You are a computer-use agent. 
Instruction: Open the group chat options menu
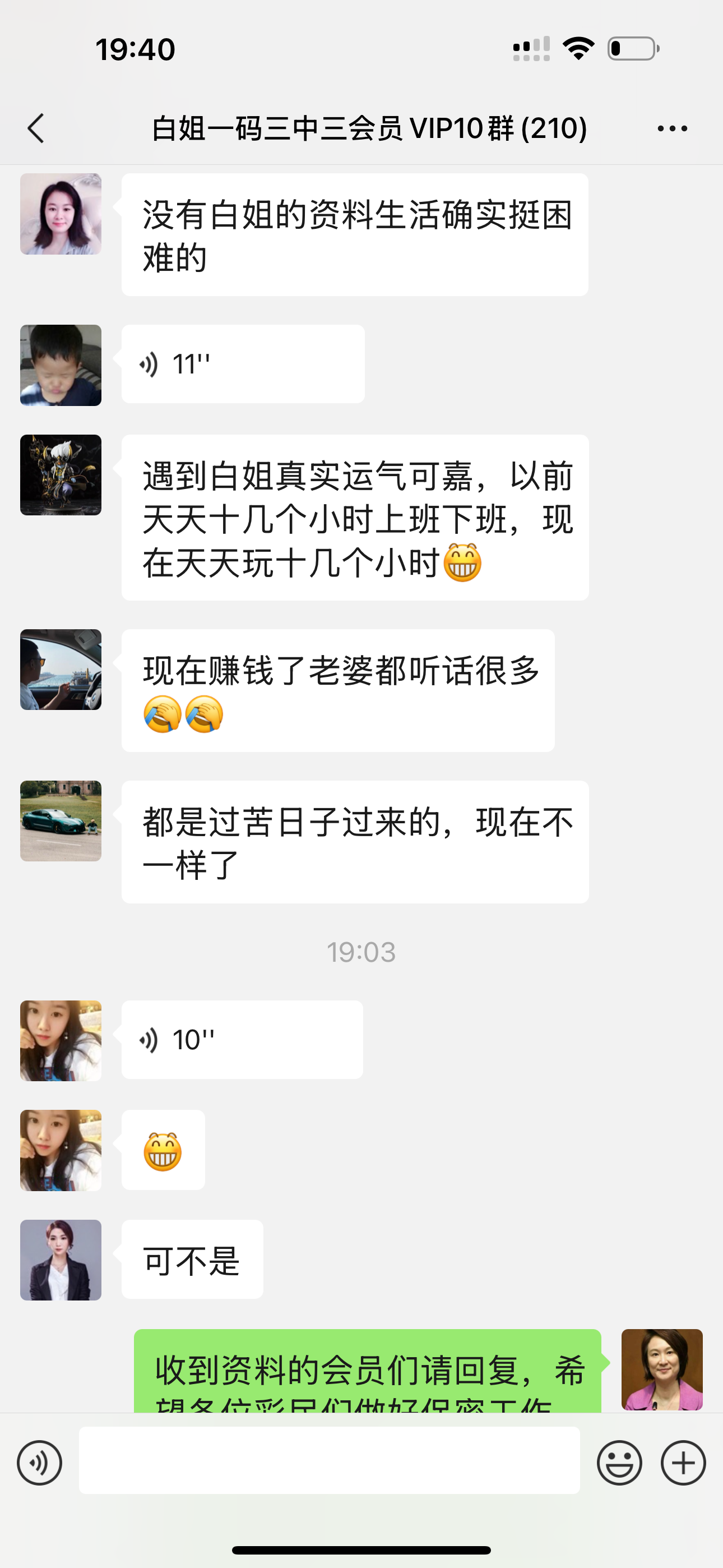coord(672,128)
